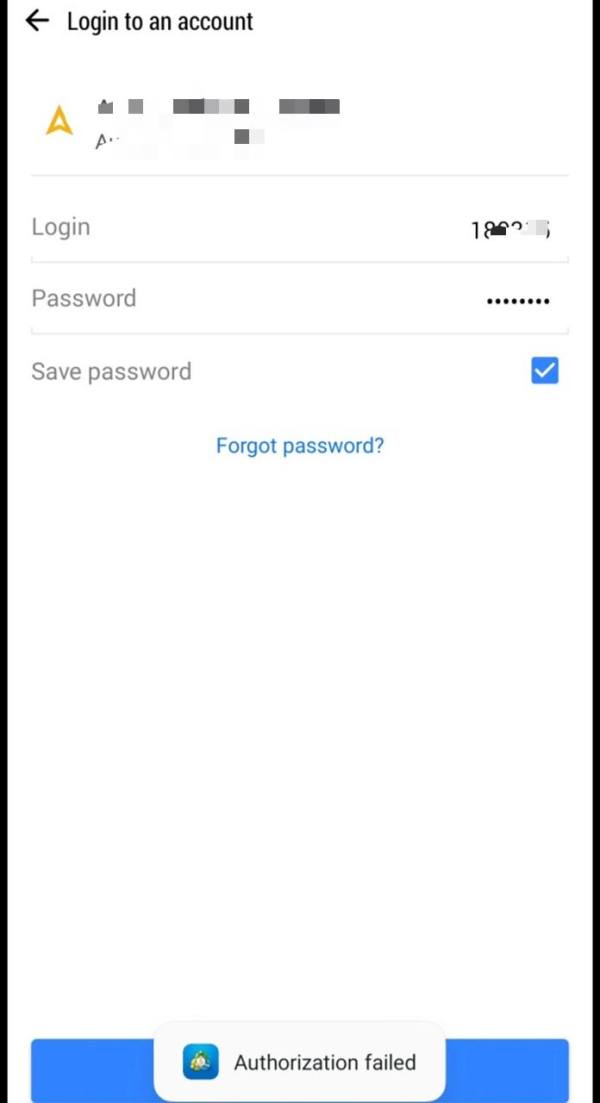Tap the Login number field
600x1103 pixels.
300,229
